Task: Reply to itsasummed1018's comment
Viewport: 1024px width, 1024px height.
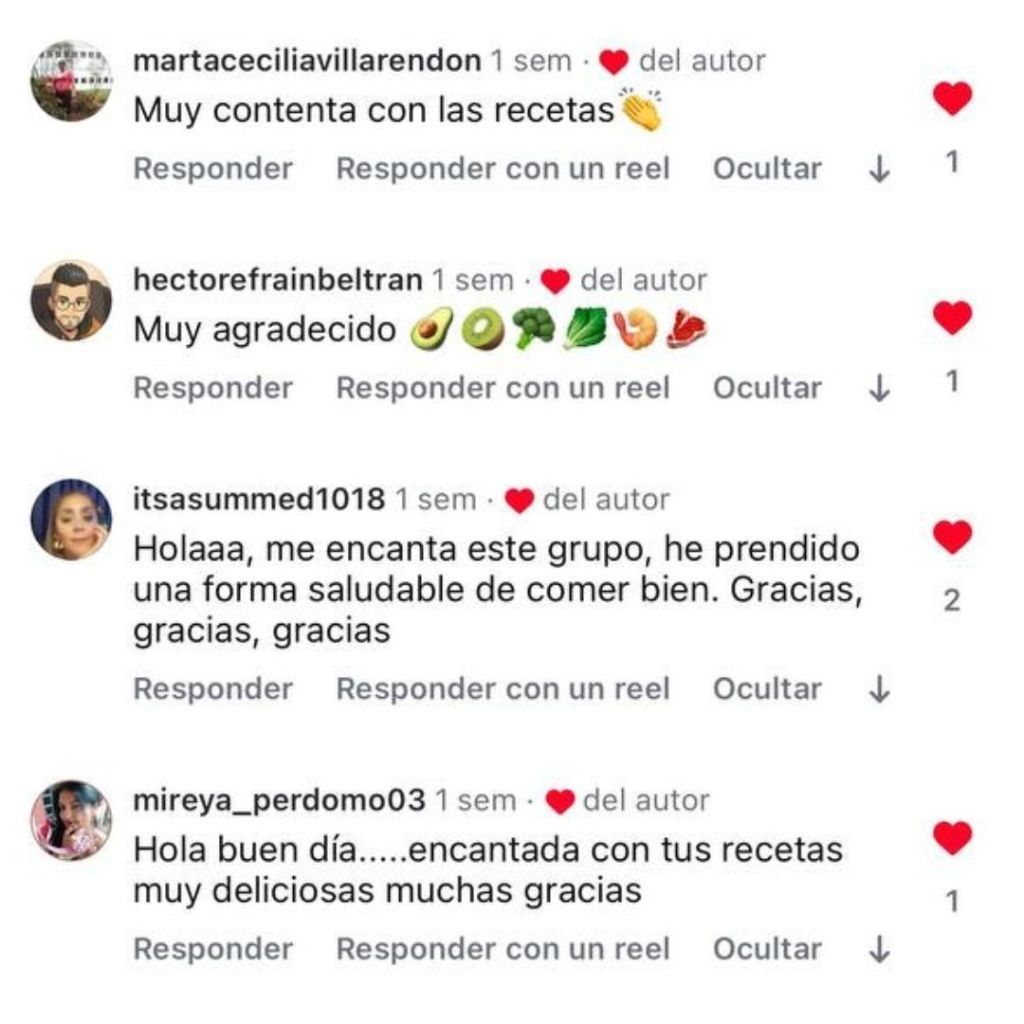Action: [213, 689]
